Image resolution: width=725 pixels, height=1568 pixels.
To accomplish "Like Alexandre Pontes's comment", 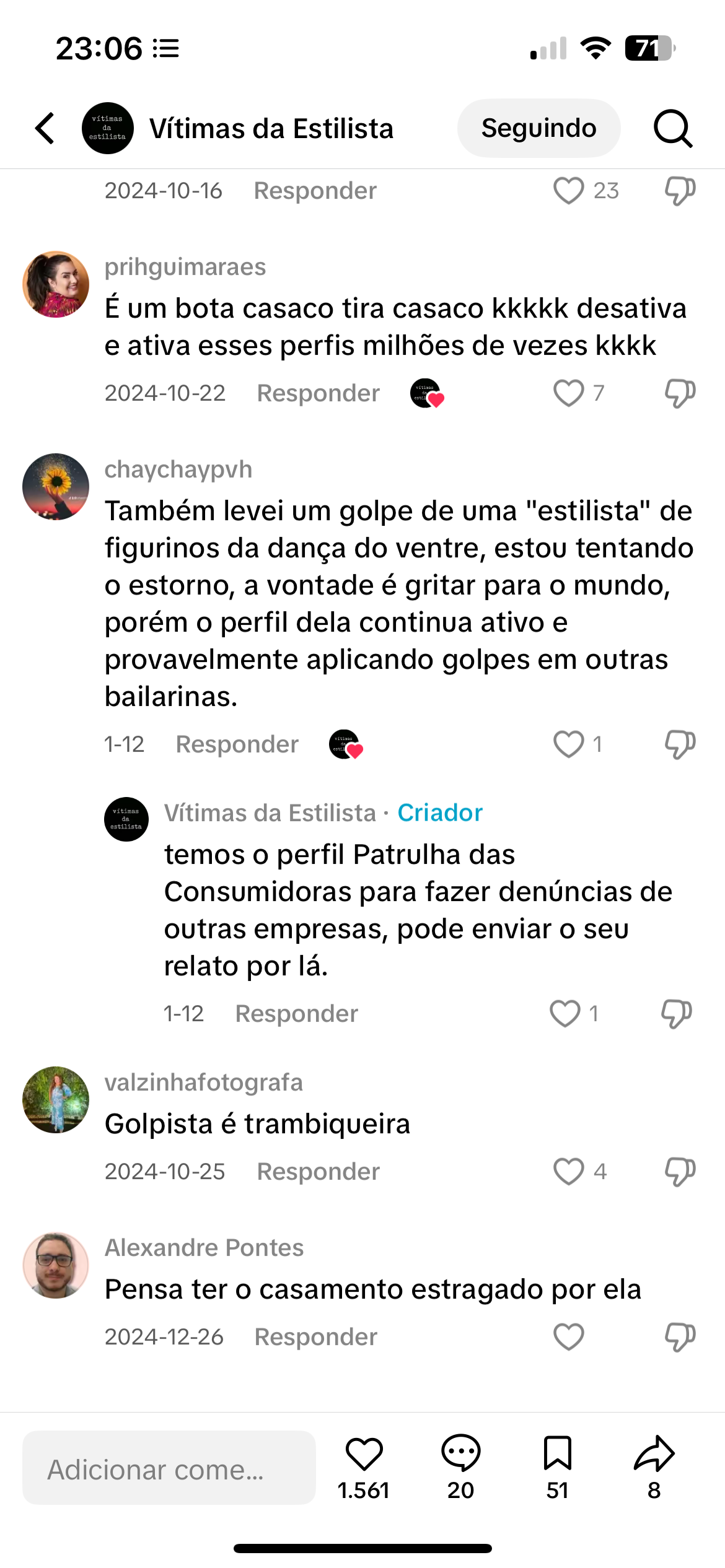I will click(568, 1337).
